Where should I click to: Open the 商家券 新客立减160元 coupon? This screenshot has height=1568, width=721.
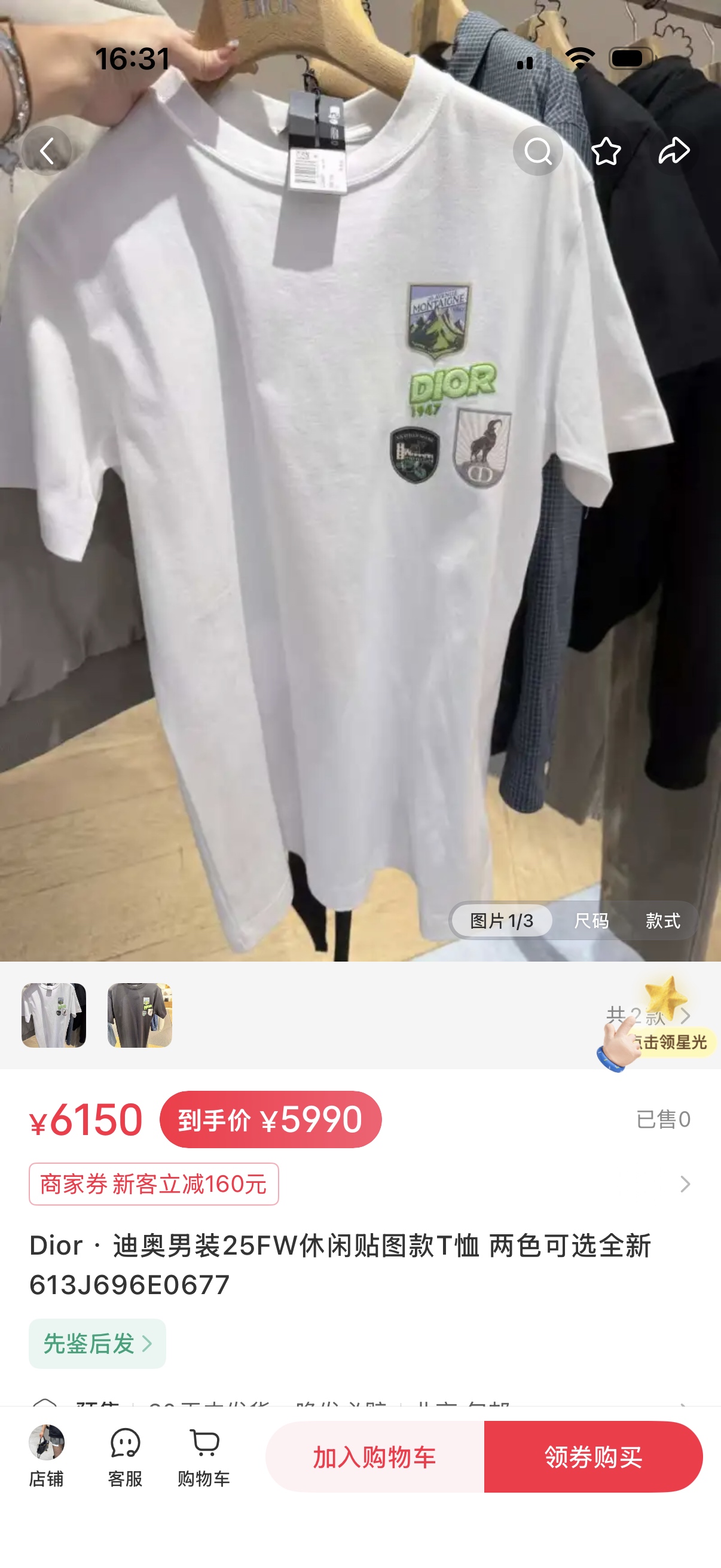(x=154, y=1184)
